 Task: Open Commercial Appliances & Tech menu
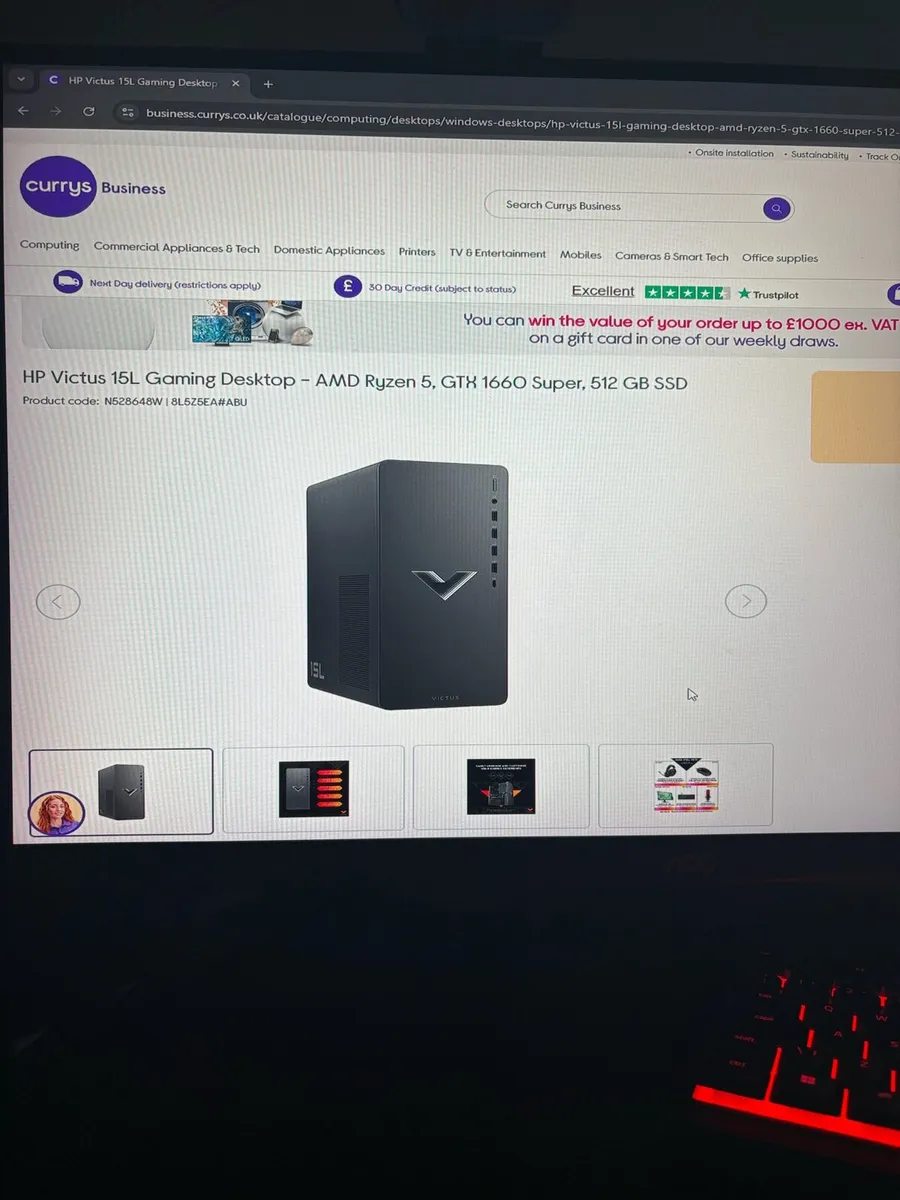coord(176,248)
